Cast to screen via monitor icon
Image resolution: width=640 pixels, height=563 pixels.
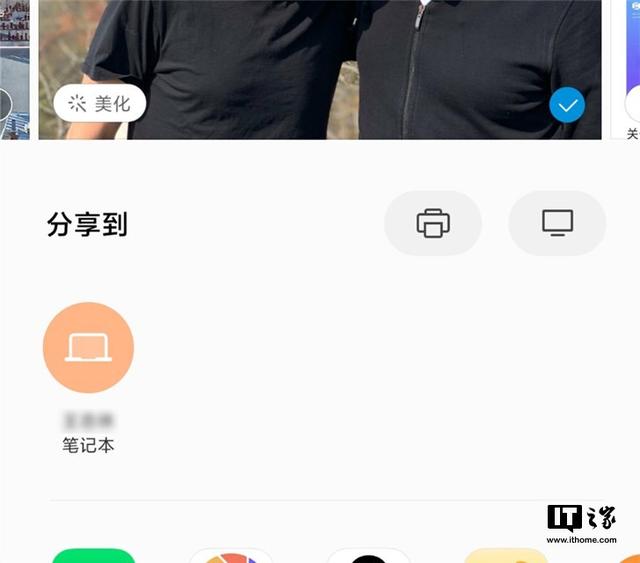coord(557,223)
